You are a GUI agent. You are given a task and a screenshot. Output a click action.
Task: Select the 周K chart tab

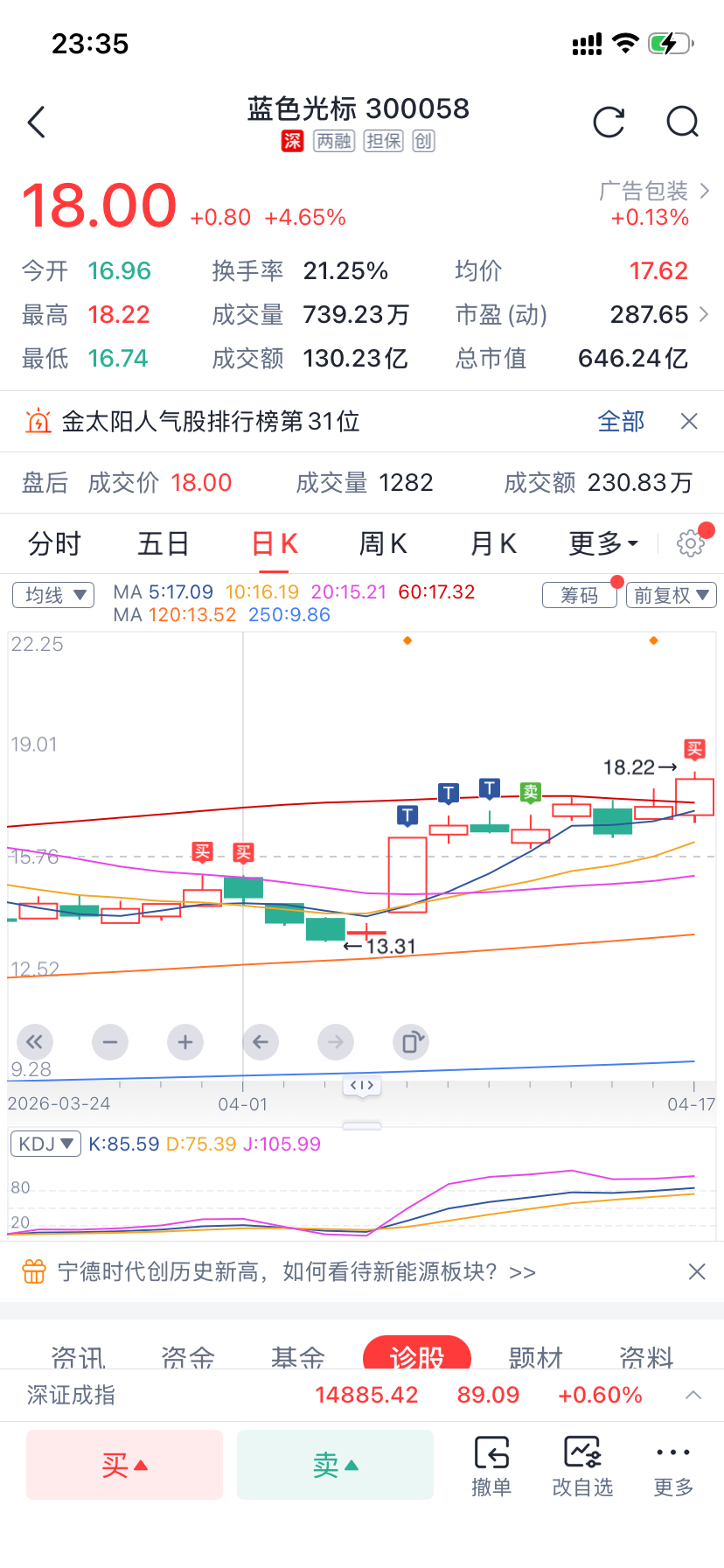coord(383,543)
